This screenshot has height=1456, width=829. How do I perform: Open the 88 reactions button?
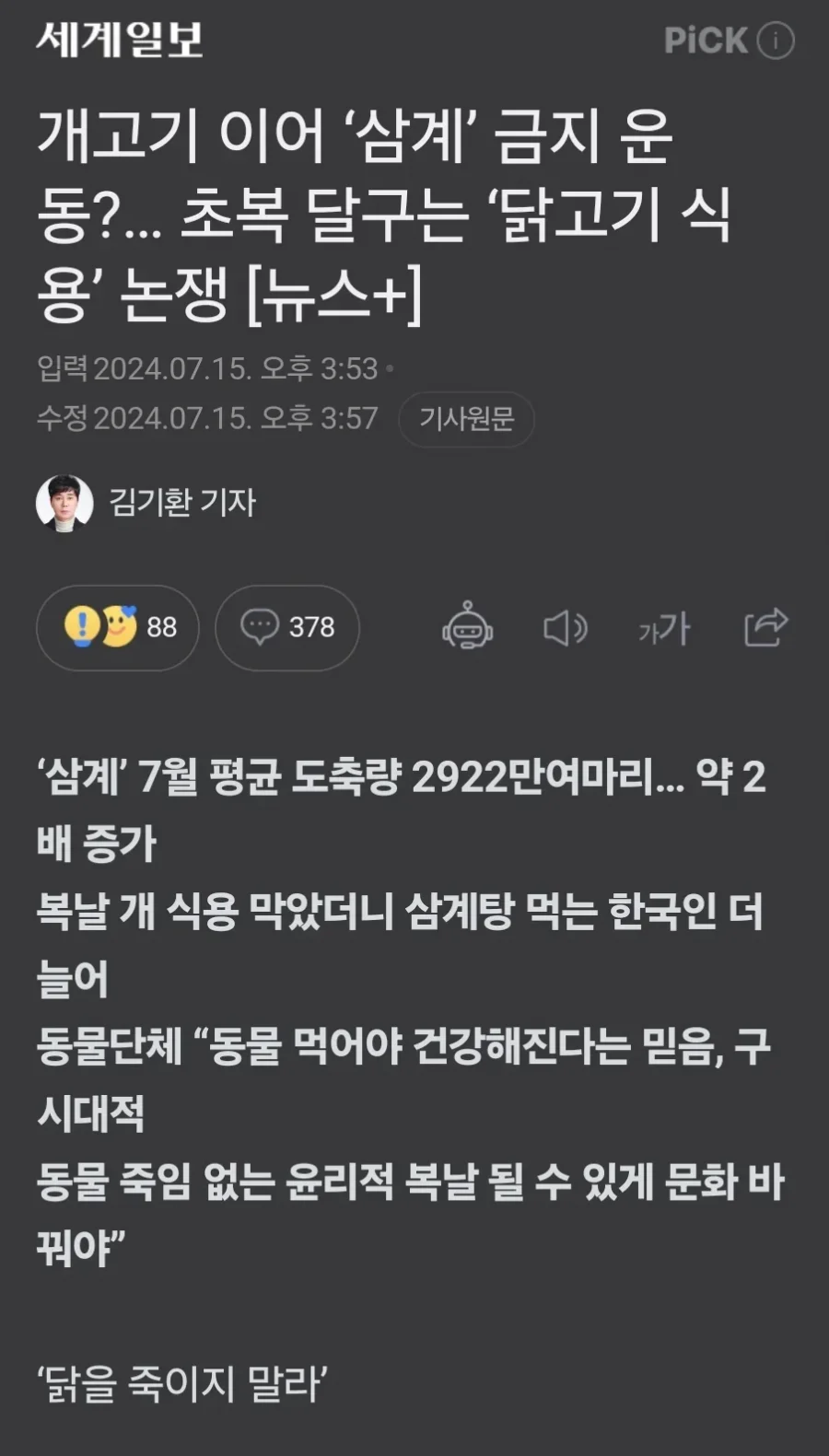pos(118,628)
